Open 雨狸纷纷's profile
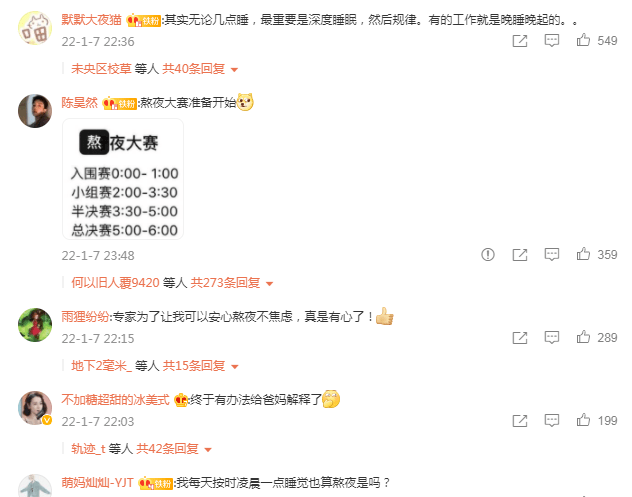This screenshot has height=497, width=632. [88, 316]
